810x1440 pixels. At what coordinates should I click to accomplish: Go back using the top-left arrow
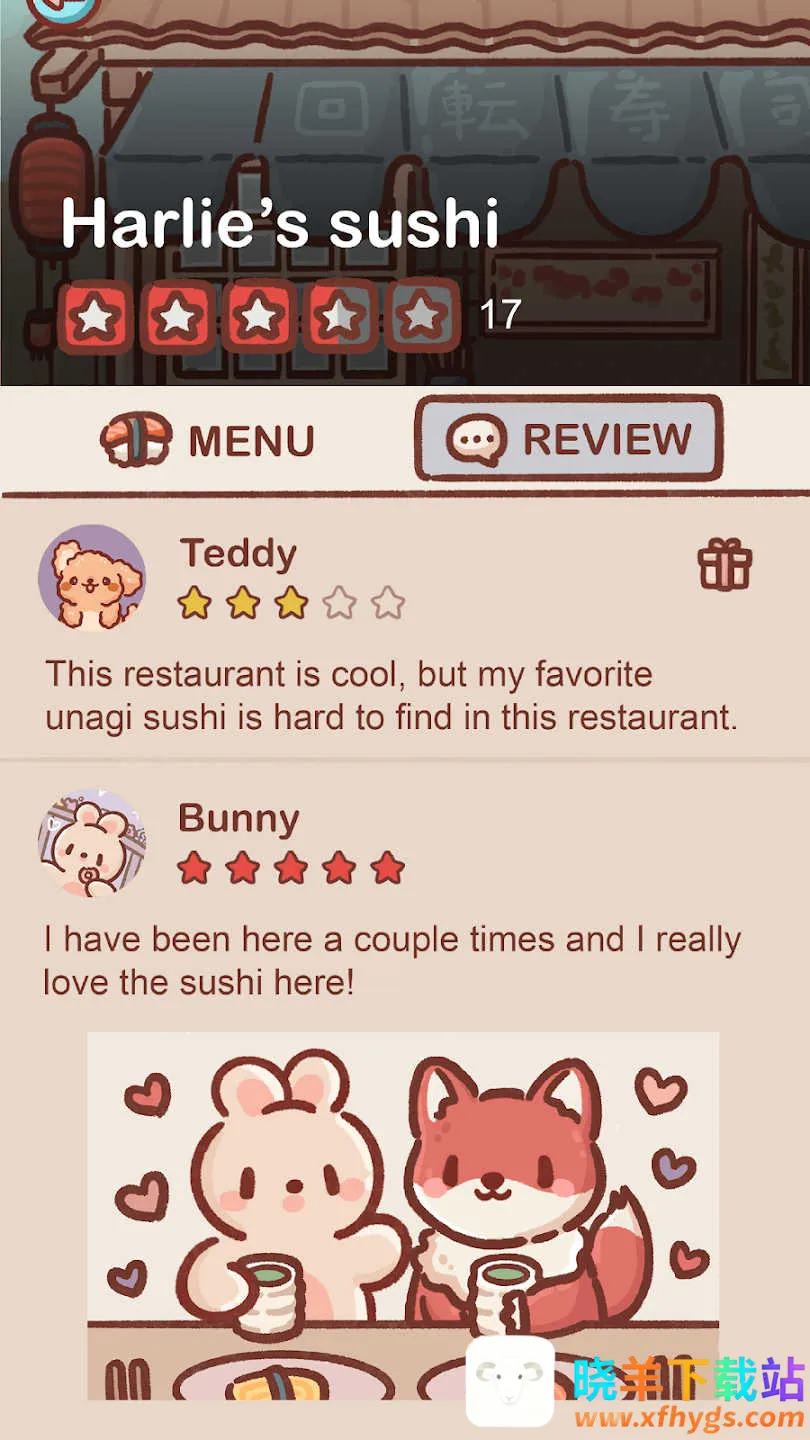(x=62, y=8)
